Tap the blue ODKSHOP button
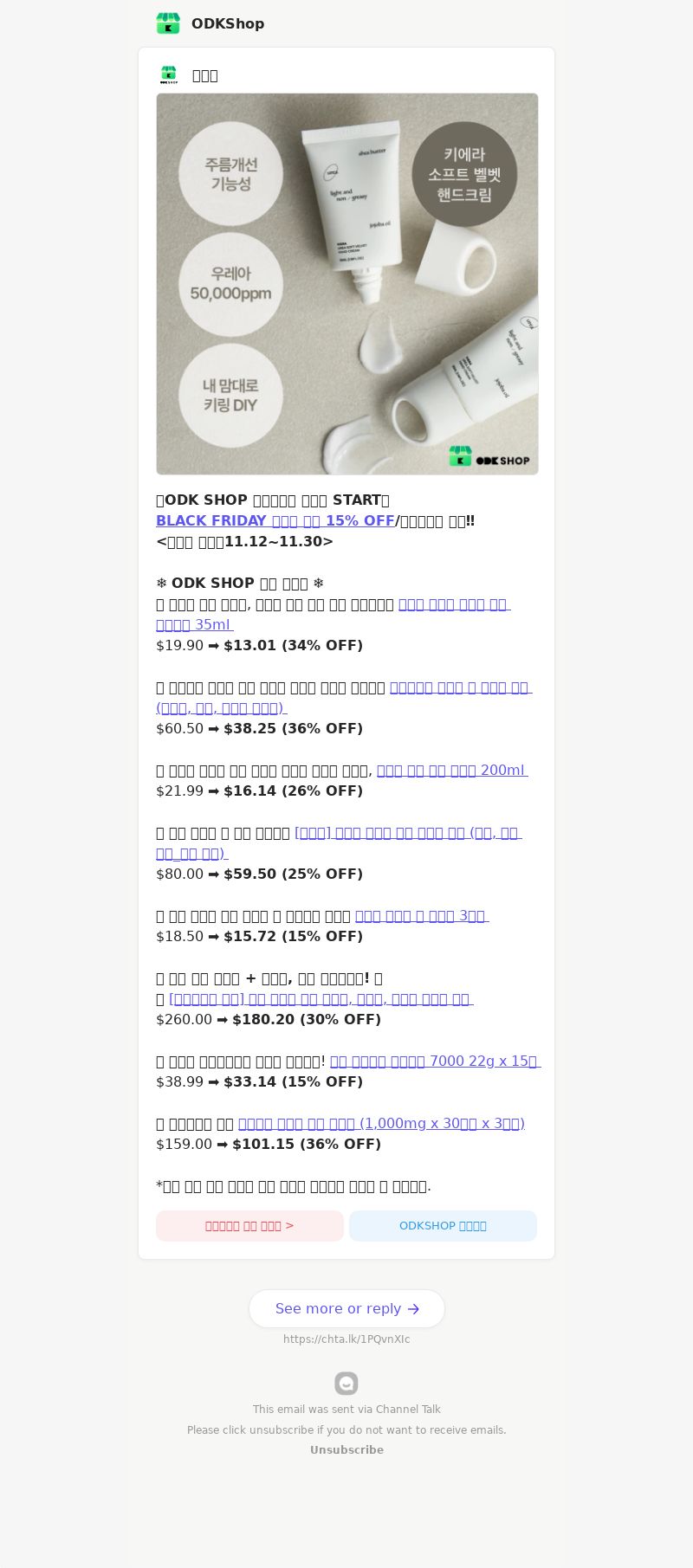 point(443,1226)
